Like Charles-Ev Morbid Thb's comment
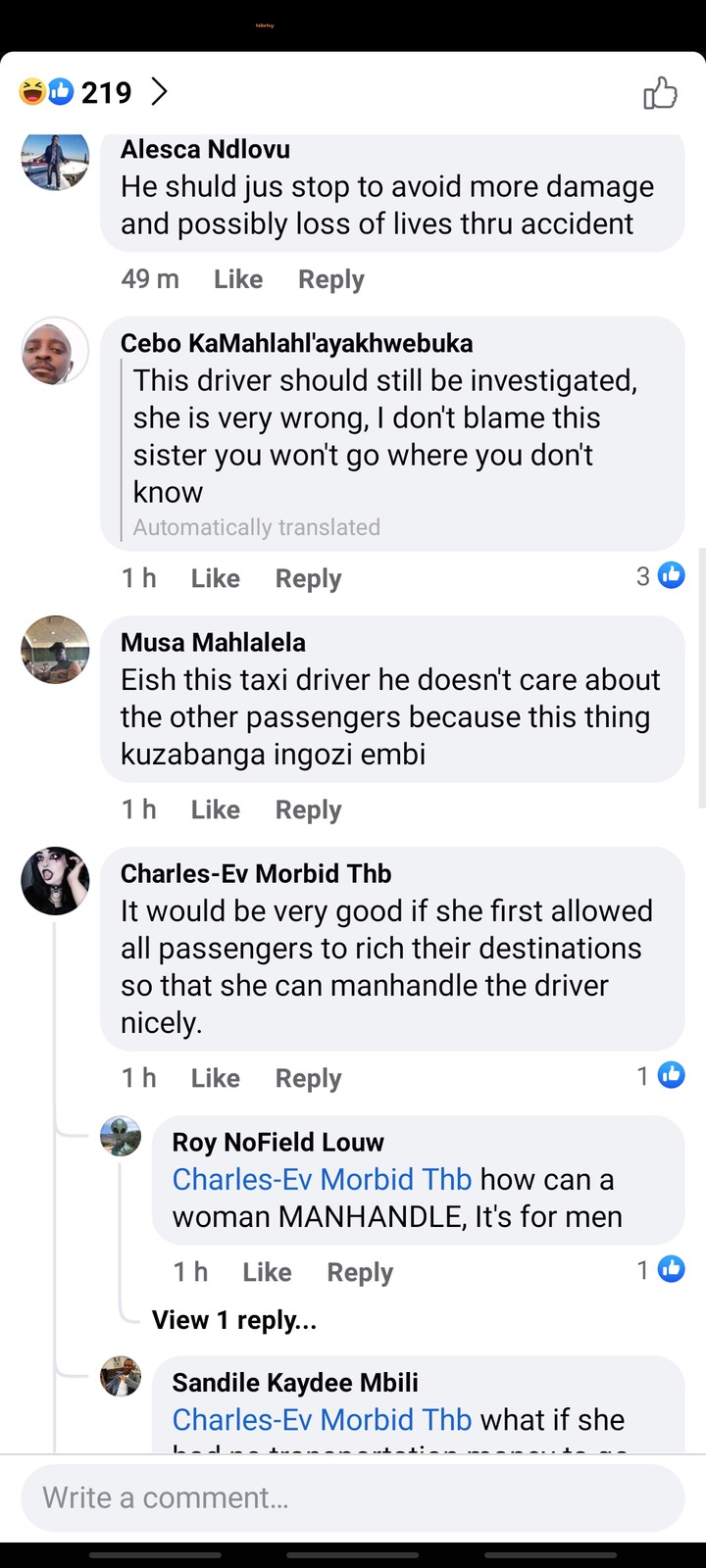This screenshot has height=1568, width=706. click(215, 1078)
